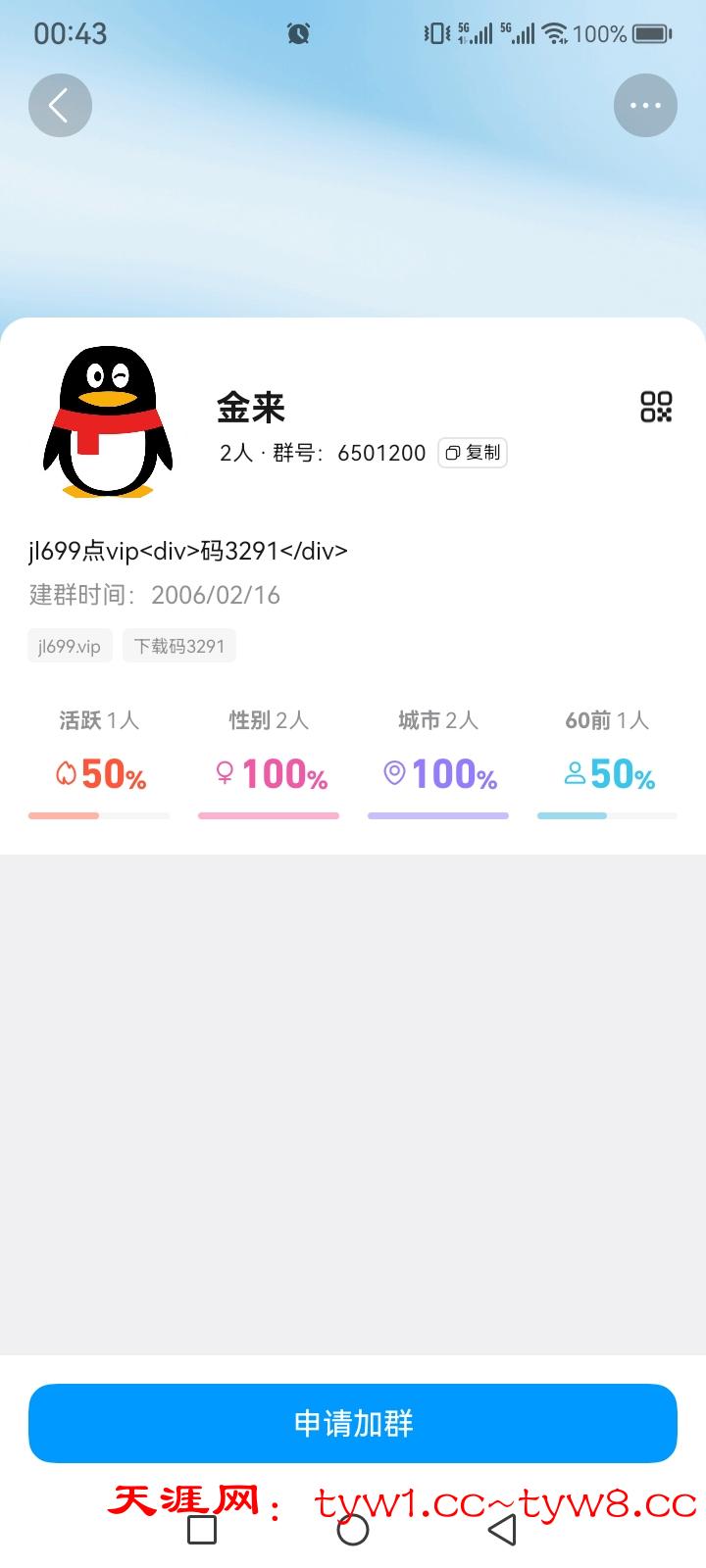
Task: Go back using the top arrow
Action: pyautogui.click(x=60, y=106)
